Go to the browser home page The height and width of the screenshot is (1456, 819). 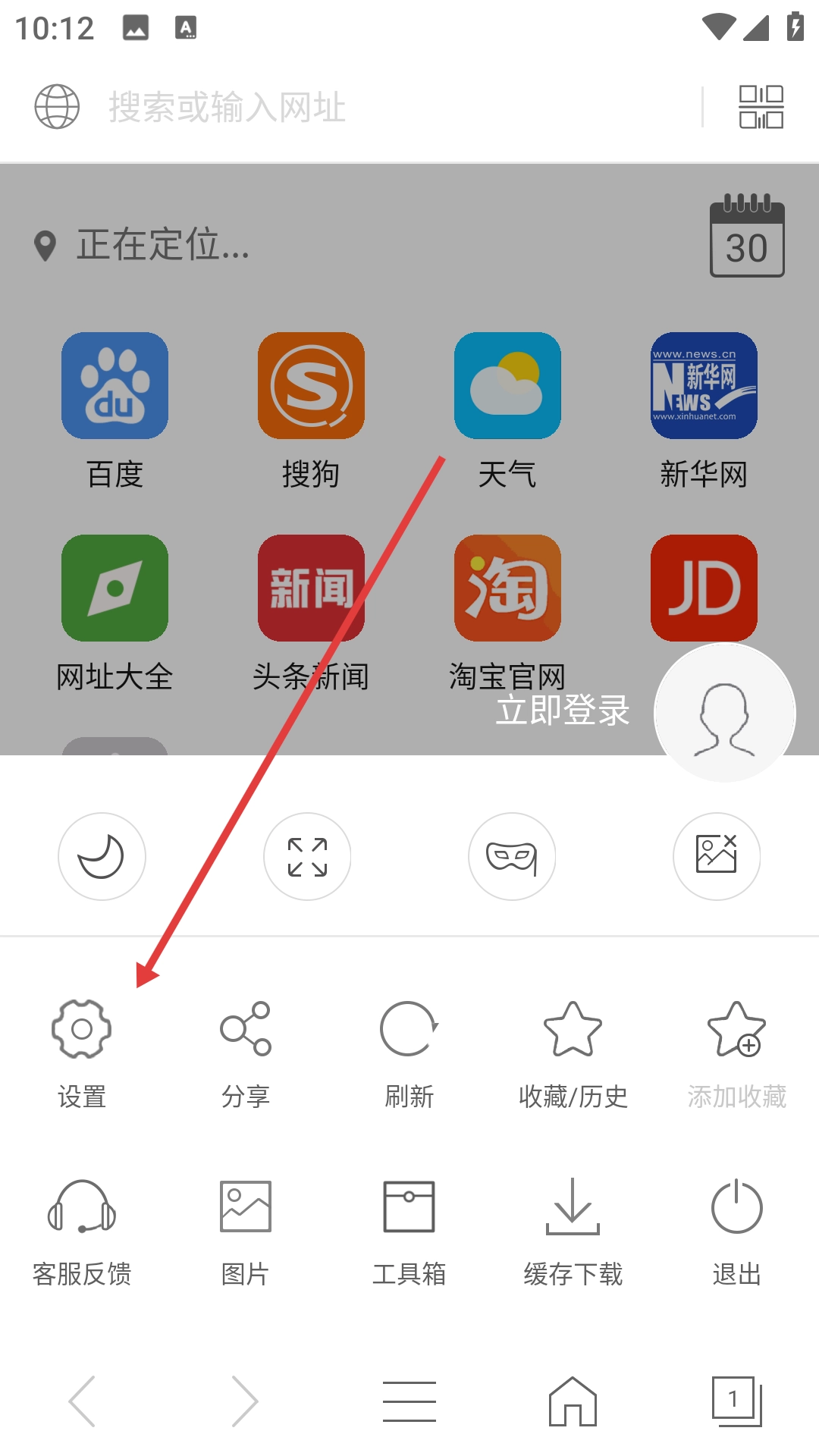(573, 1401)
